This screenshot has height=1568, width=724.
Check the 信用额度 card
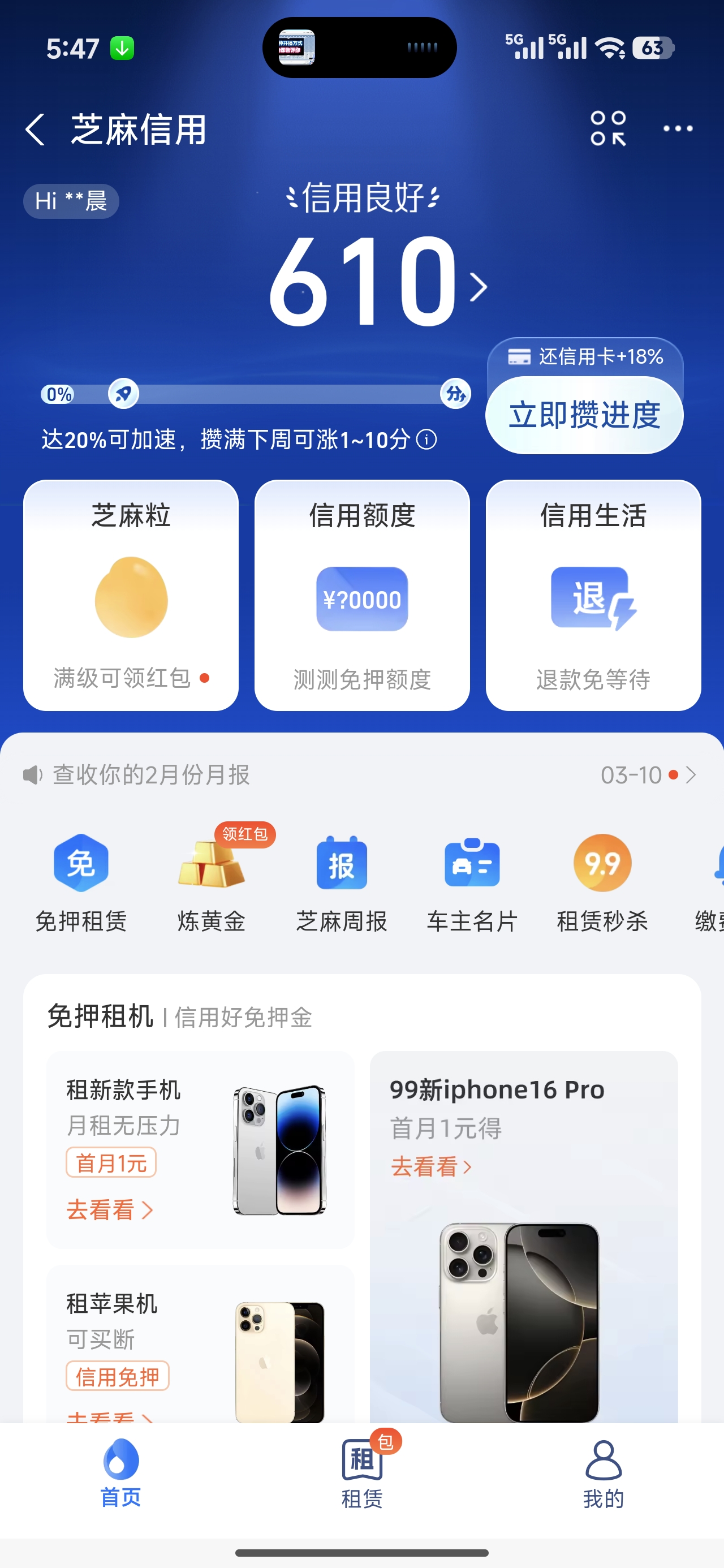361,595
